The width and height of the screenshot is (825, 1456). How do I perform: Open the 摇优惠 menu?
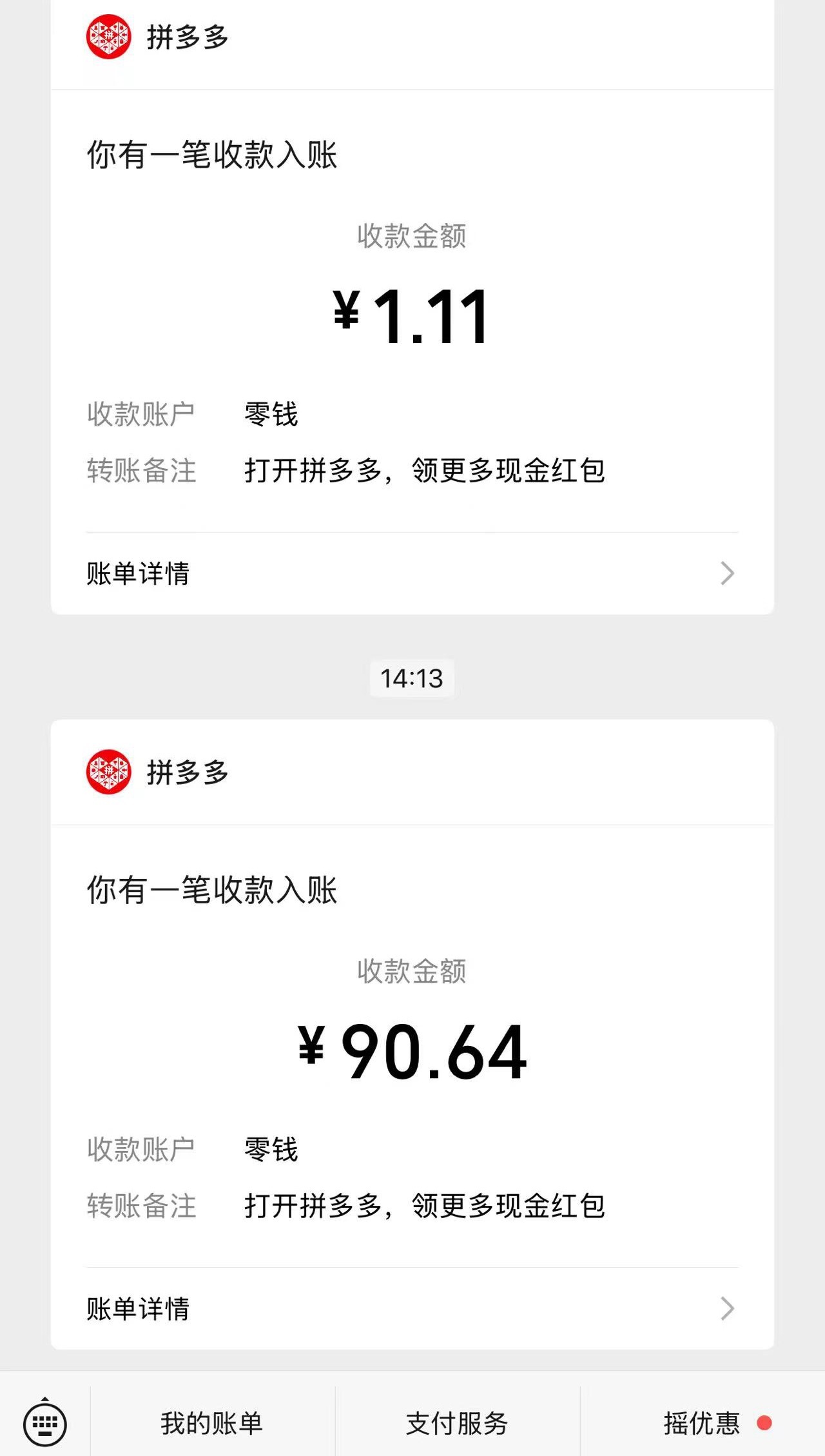703,1423
